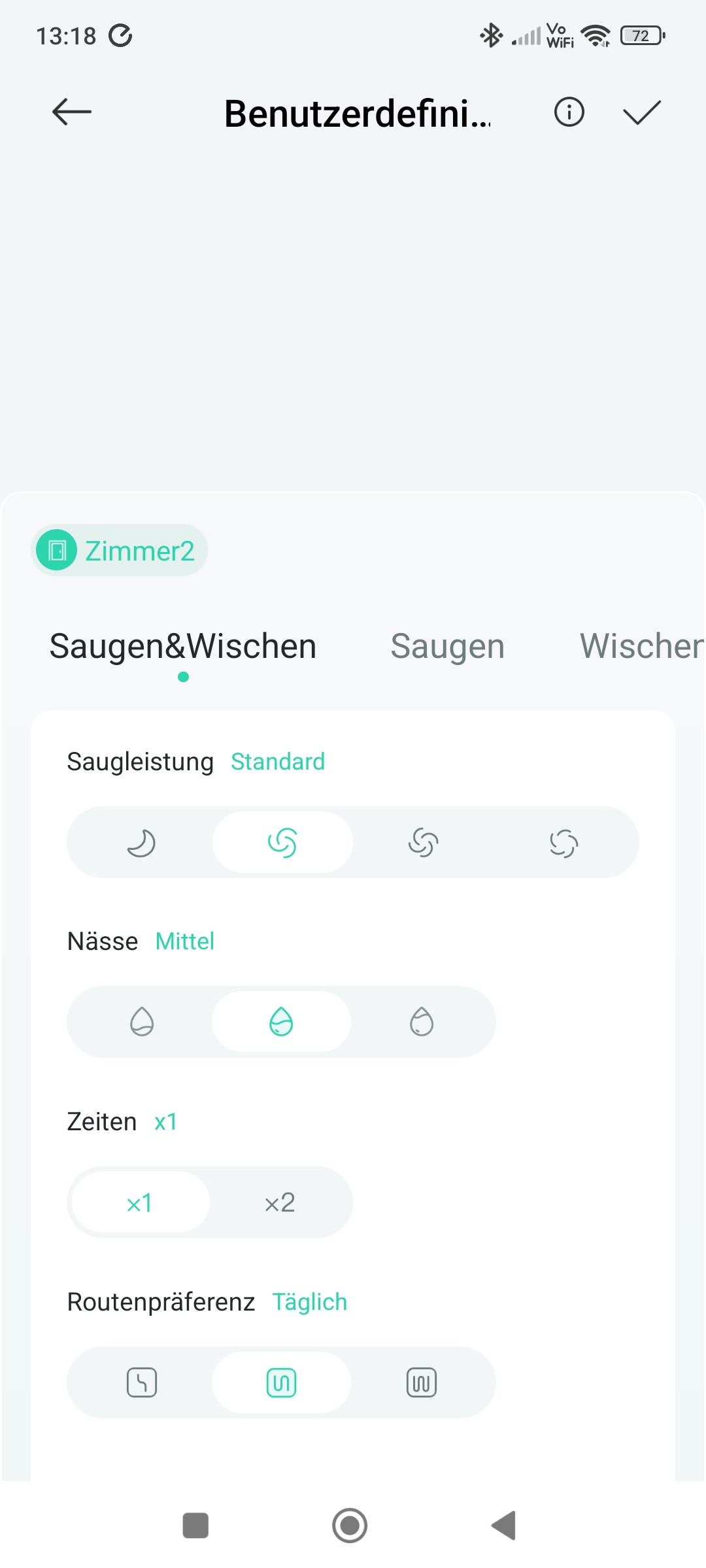Set Nässe to the highest level

[422, 1022]
